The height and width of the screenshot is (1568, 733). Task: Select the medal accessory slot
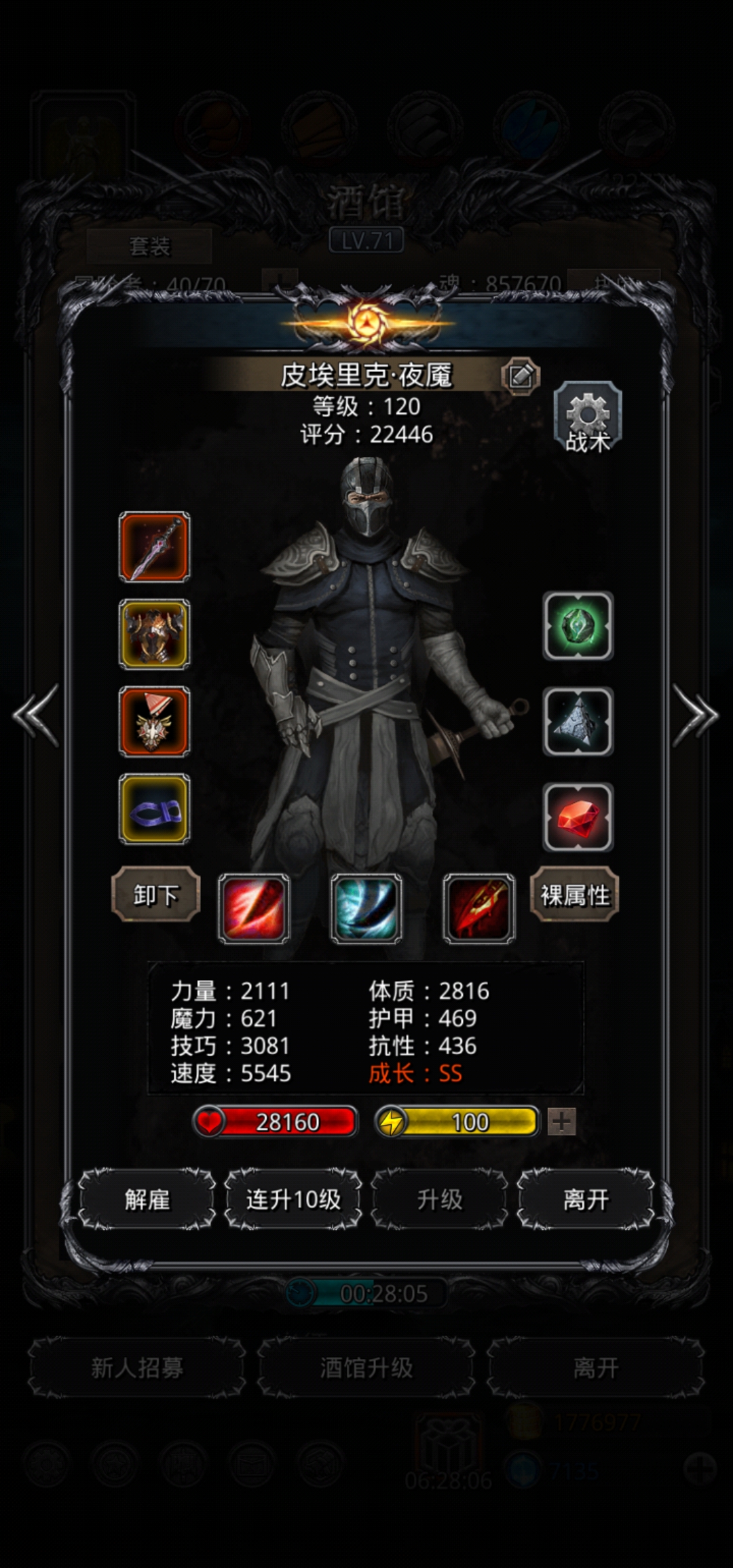155,721
